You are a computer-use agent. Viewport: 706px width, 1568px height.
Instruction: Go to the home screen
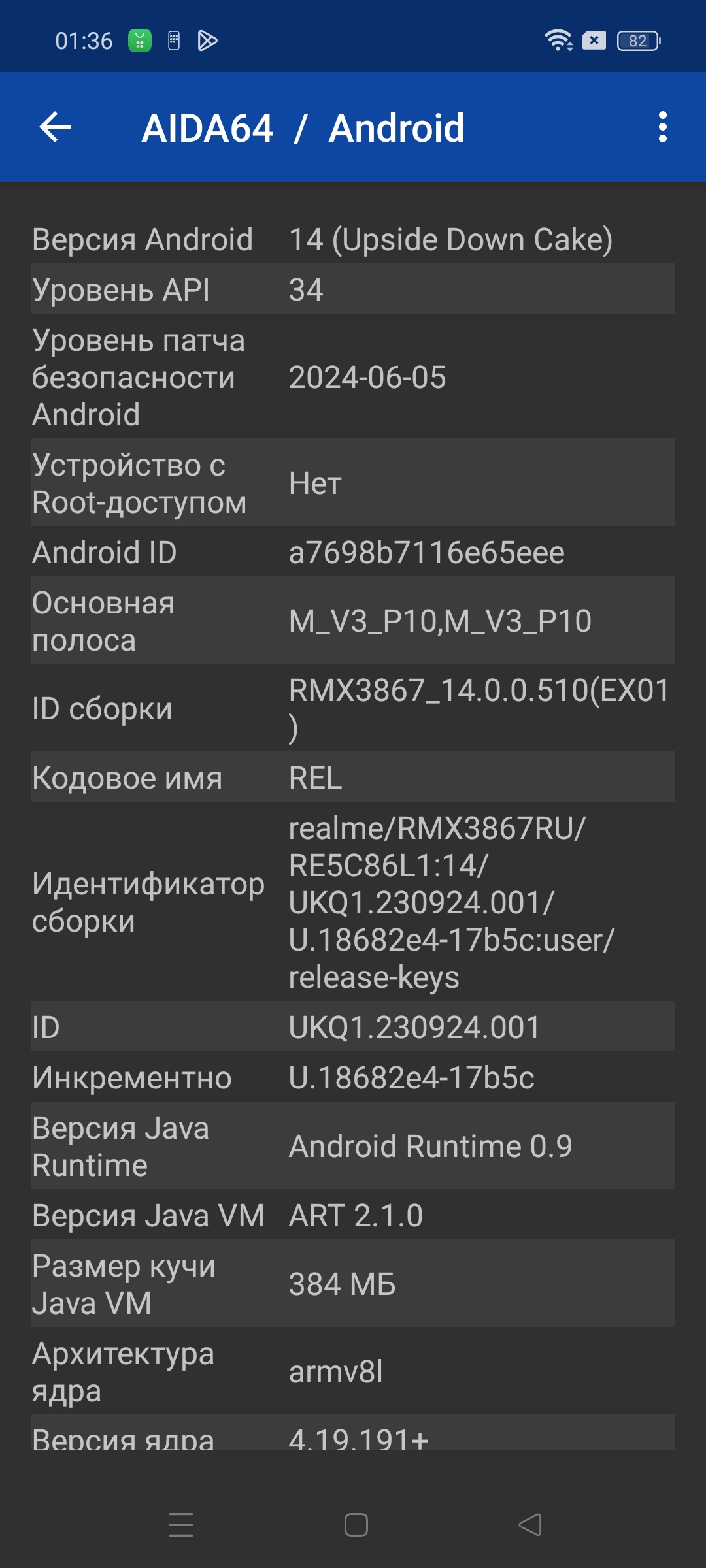(x=356, y=1525)
